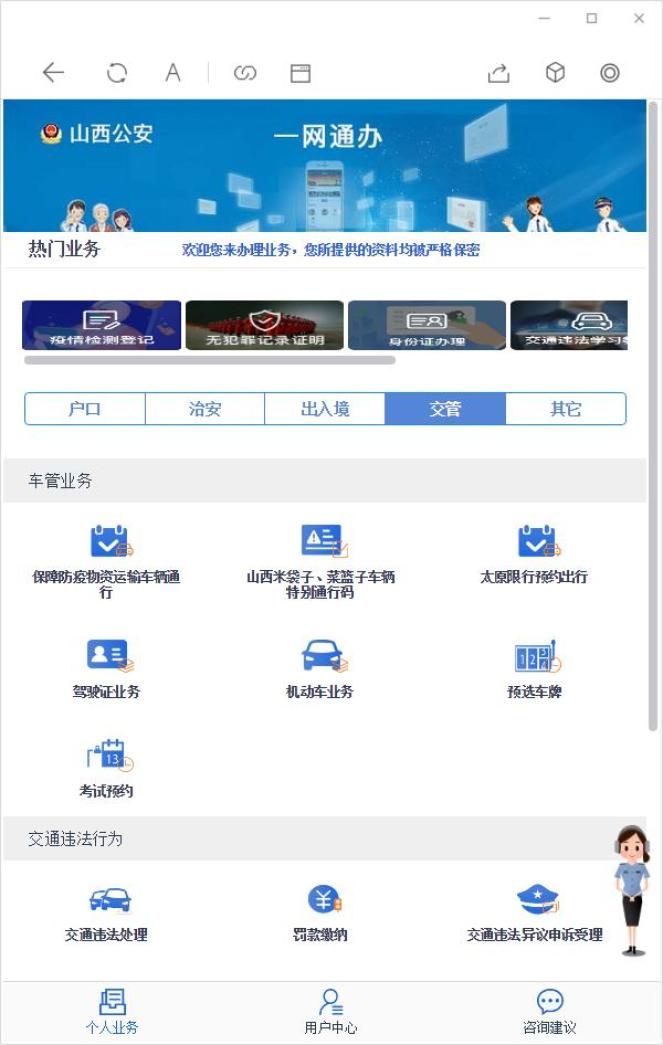This screenshot has height=1045, width=663.
Task: Open 交通违法处理
Action: pyautogui.click(x=106, y=910)
